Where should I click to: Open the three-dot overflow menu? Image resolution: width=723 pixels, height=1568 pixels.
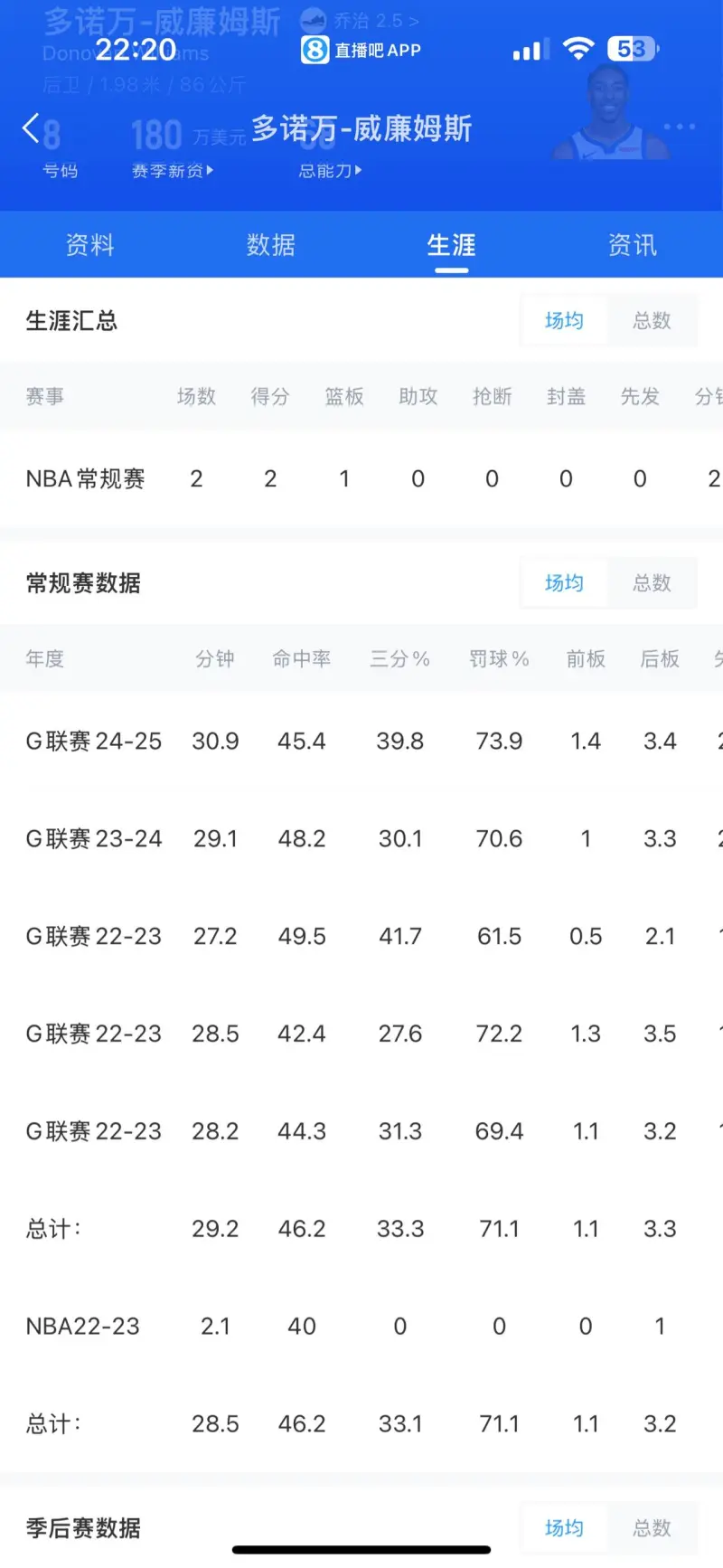(680, 127)
